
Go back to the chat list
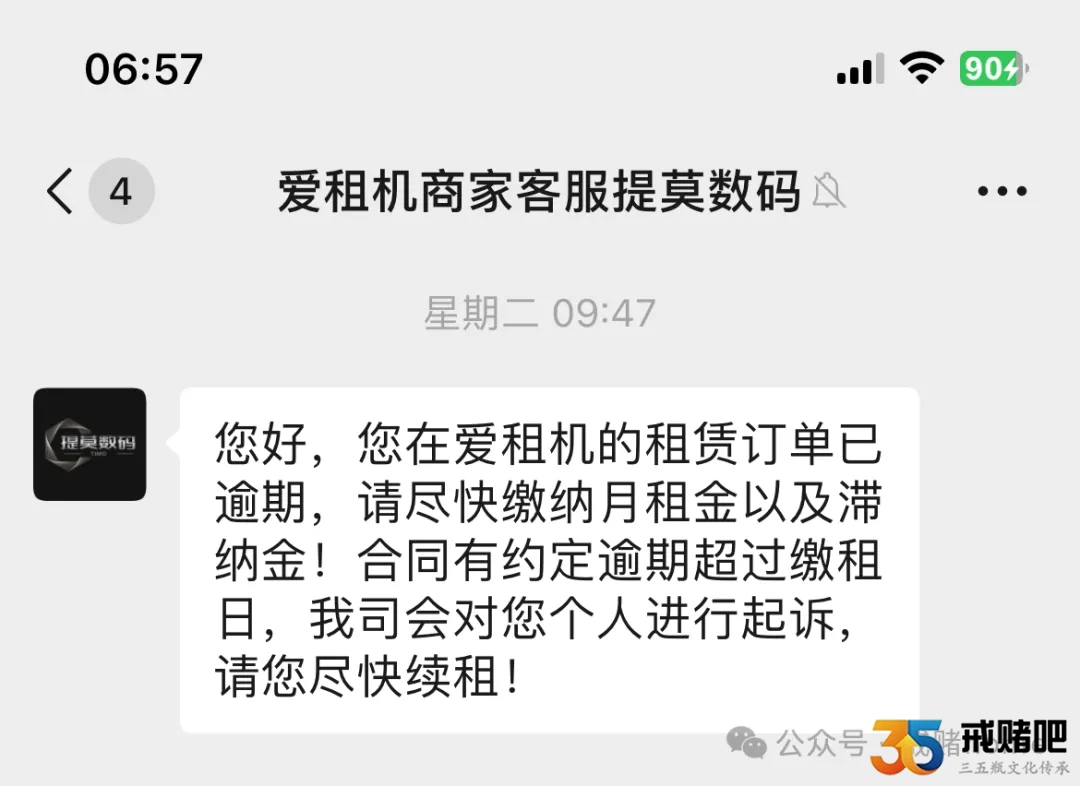pos(62,190)
